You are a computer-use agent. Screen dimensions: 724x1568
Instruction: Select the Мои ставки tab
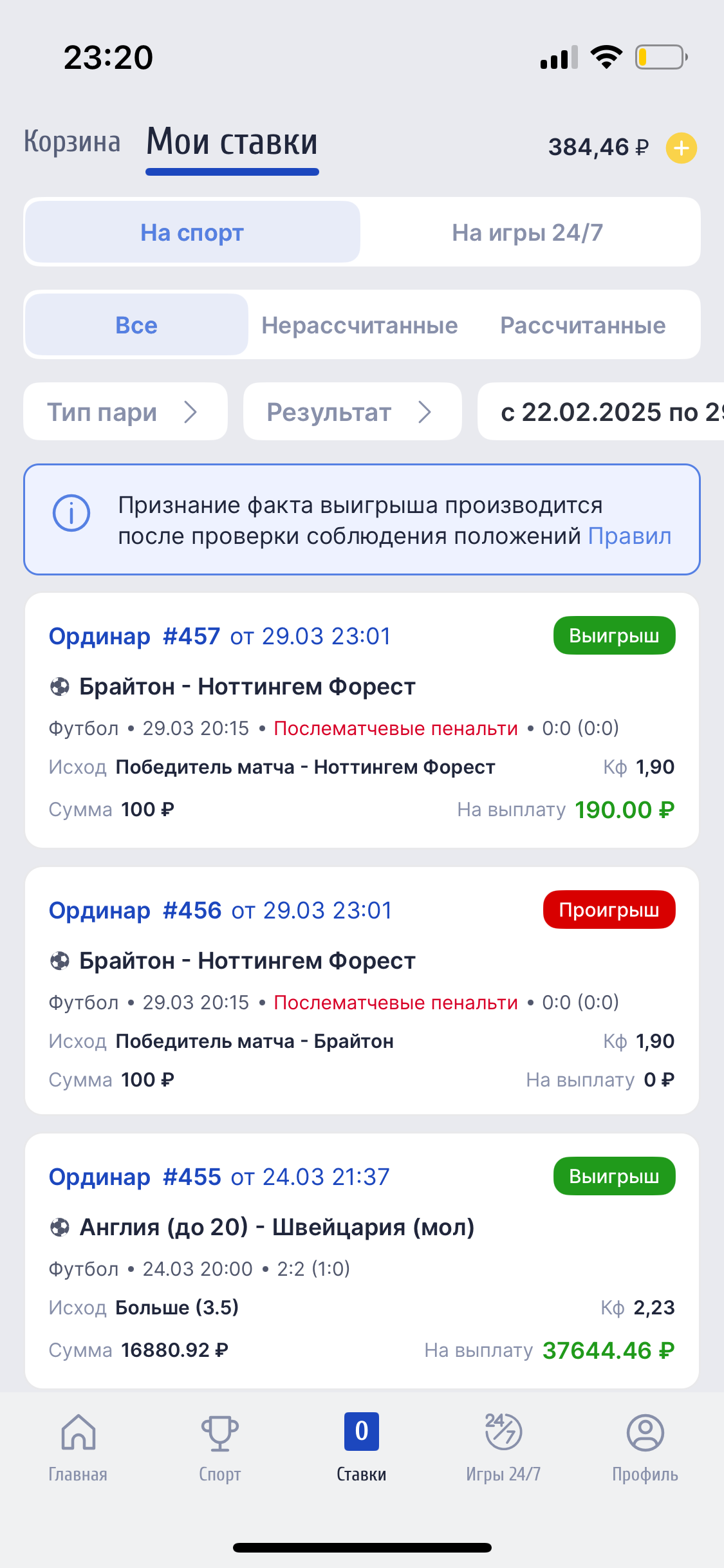point(232,143)
